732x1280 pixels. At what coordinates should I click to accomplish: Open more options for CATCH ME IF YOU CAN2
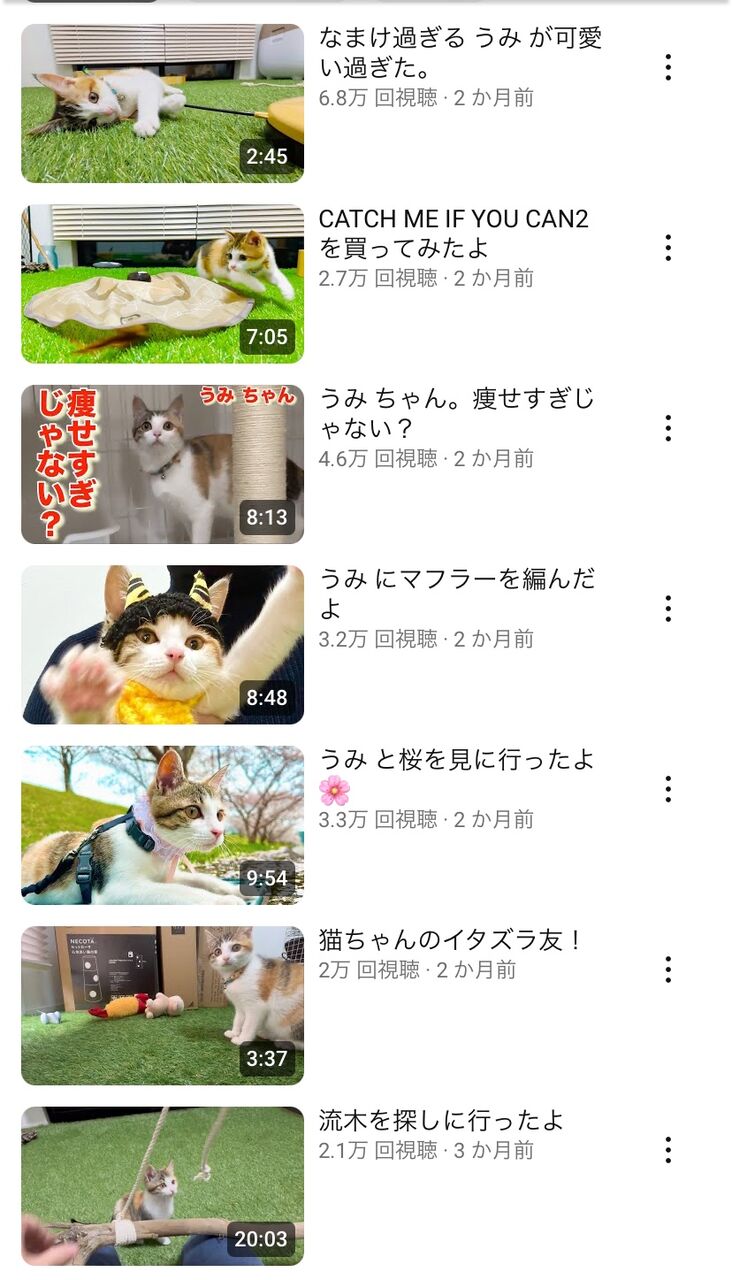[668, 248]
